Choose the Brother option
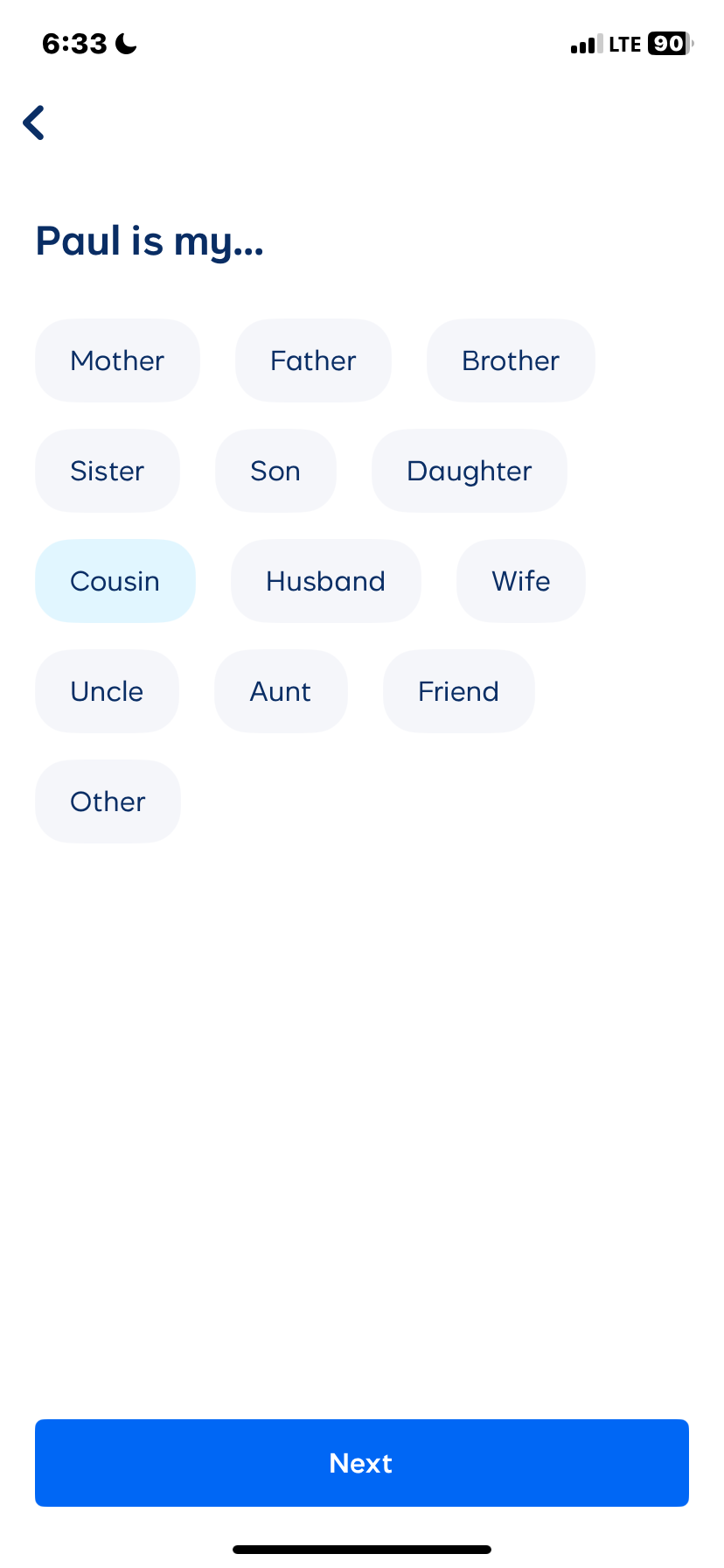Screen dimensions: 724x1568 point(511,360)
